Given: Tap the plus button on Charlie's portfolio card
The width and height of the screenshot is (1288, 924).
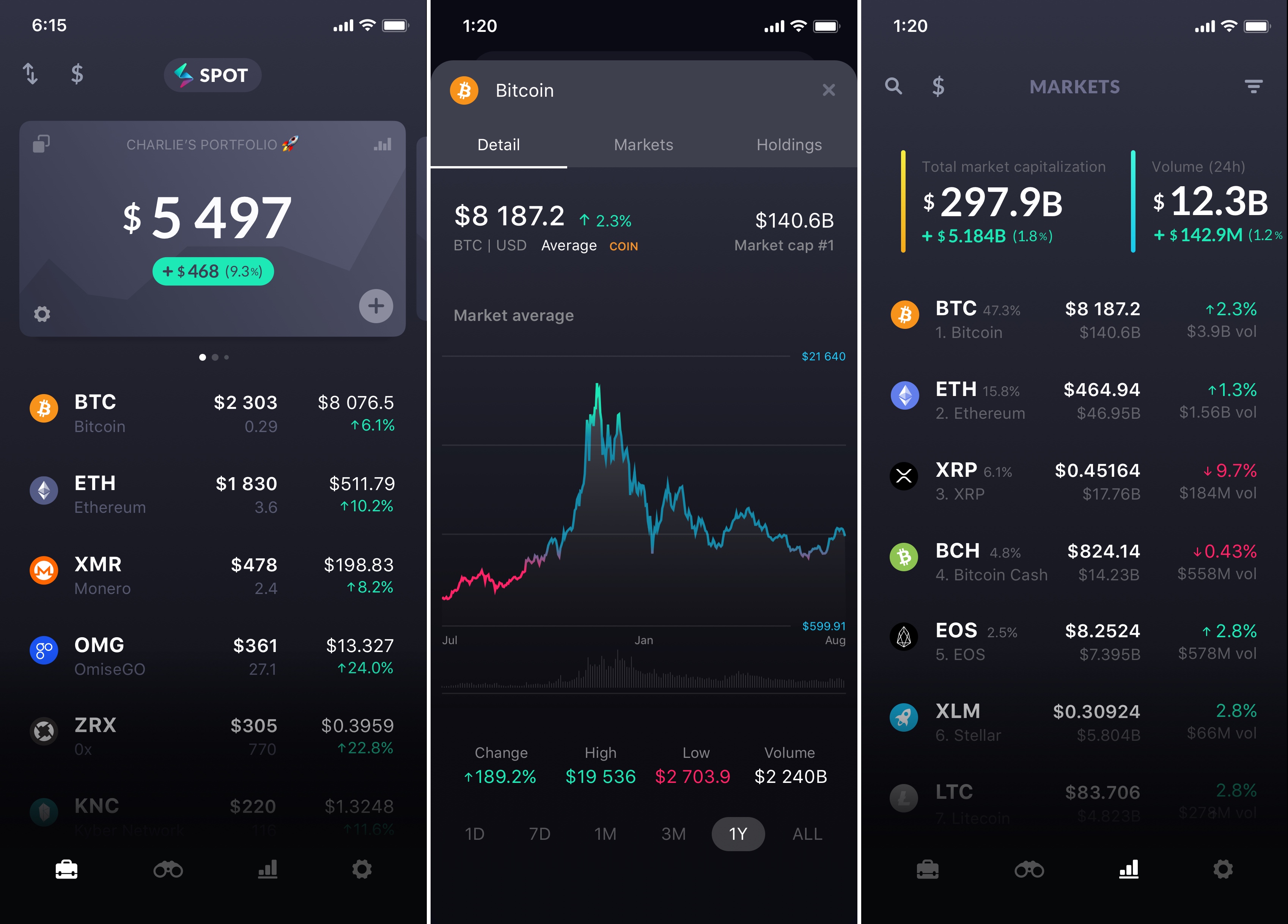Looking at the screenshot, I should [375, 306].
